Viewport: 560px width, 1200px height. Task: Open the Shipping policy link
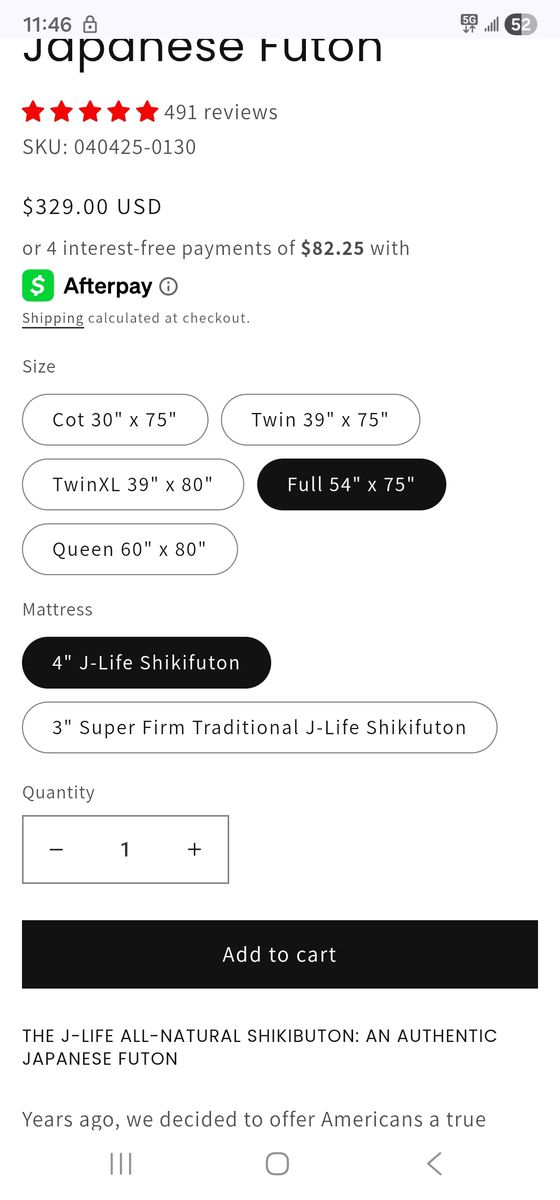(x=53, y=318)
